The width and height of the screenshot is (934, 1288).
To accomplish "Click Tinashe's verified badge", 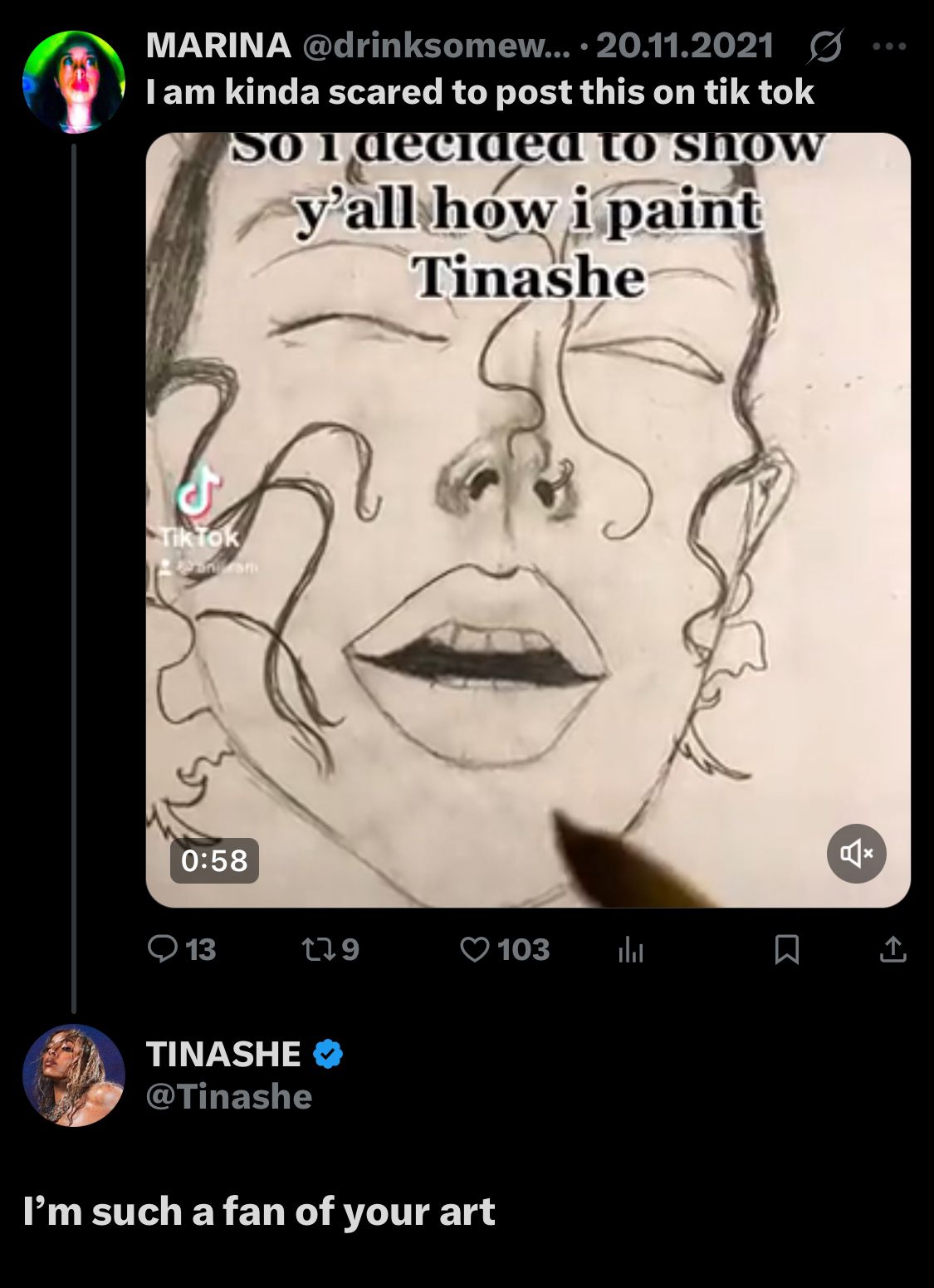I will pyautogui.click(x=326, y=1053).
